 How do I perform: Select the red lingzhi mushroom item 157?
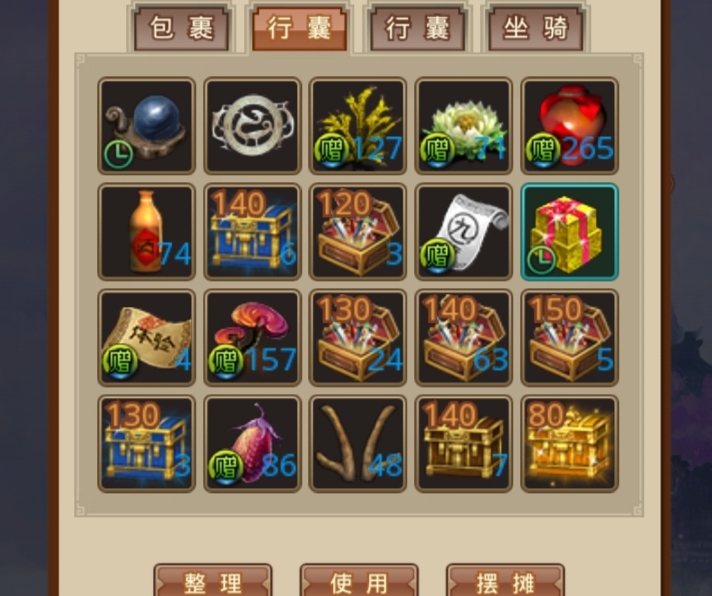[x=252, y=338]
